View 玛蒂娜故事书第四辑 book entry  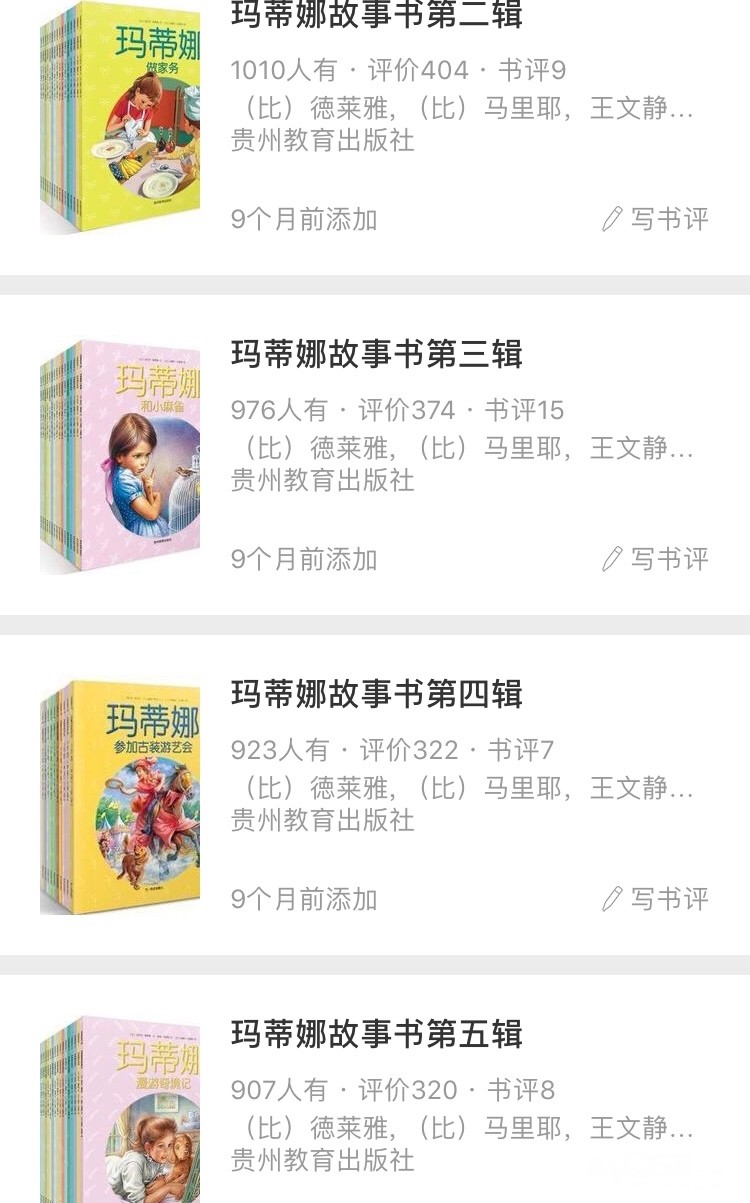(376, 695)
